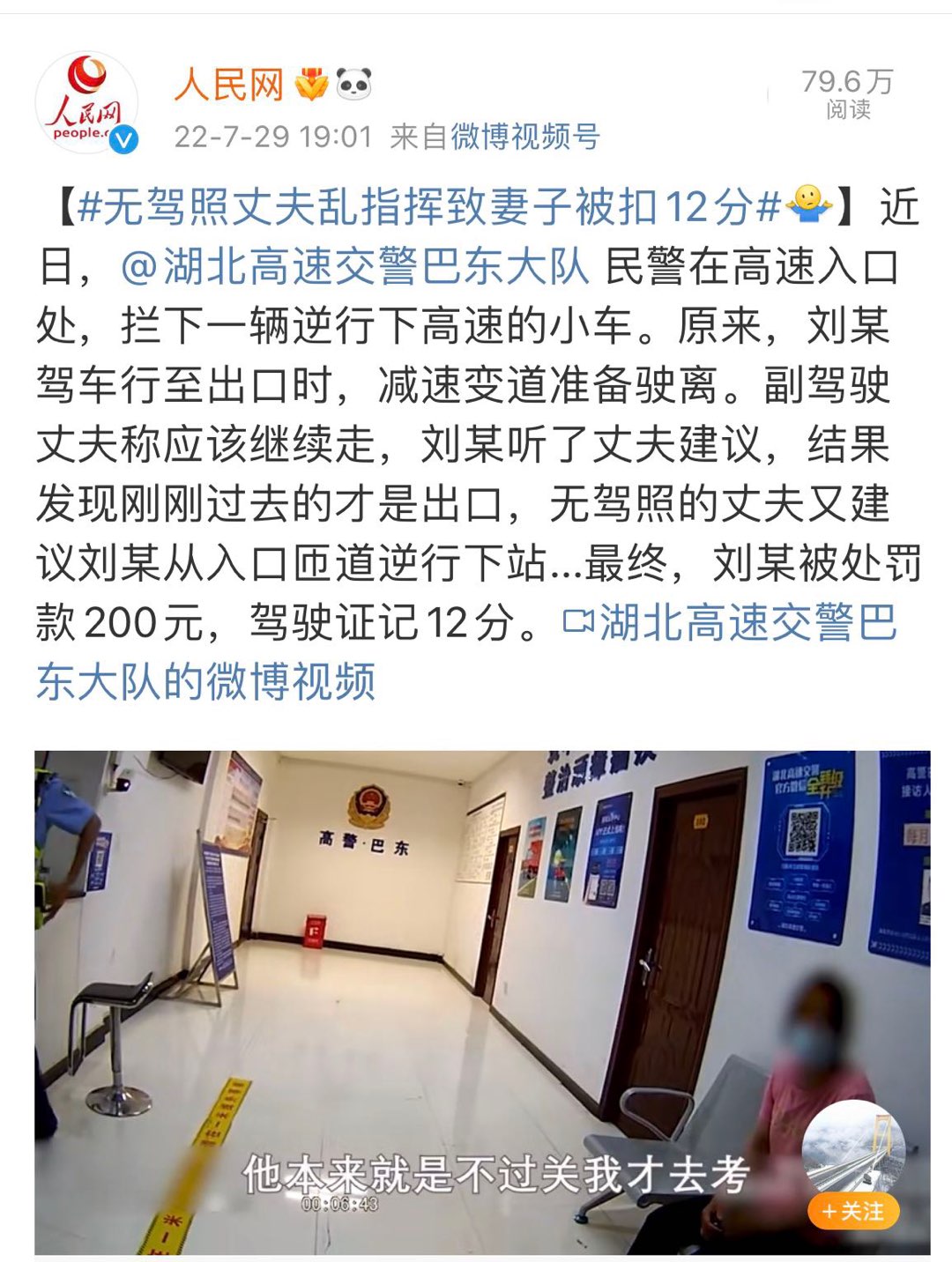Open the 微博视频号 source link

tap(525, 137)
